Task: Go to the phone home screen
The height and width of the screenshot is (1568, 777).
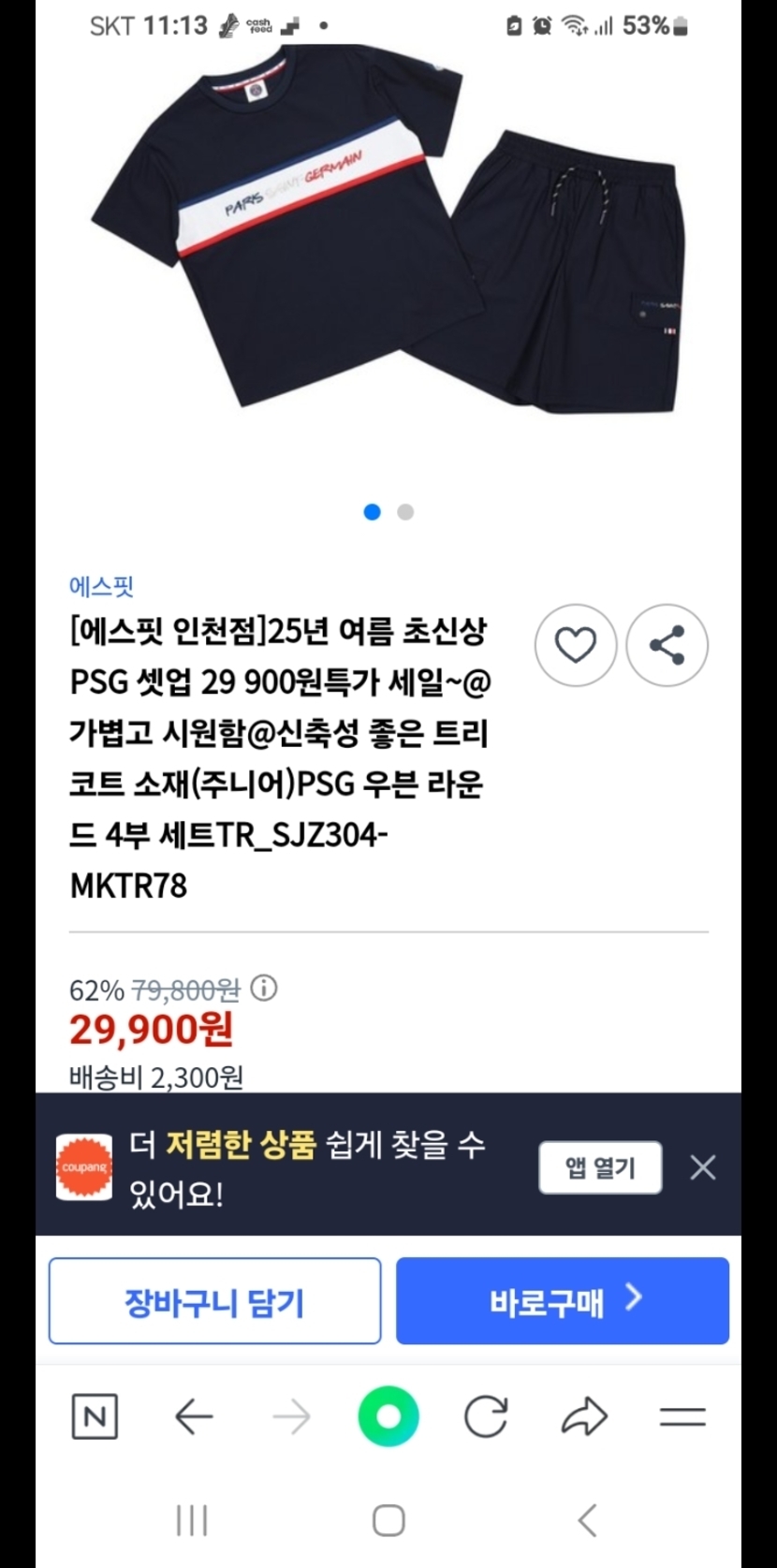Action: (x=388, y=1520)
